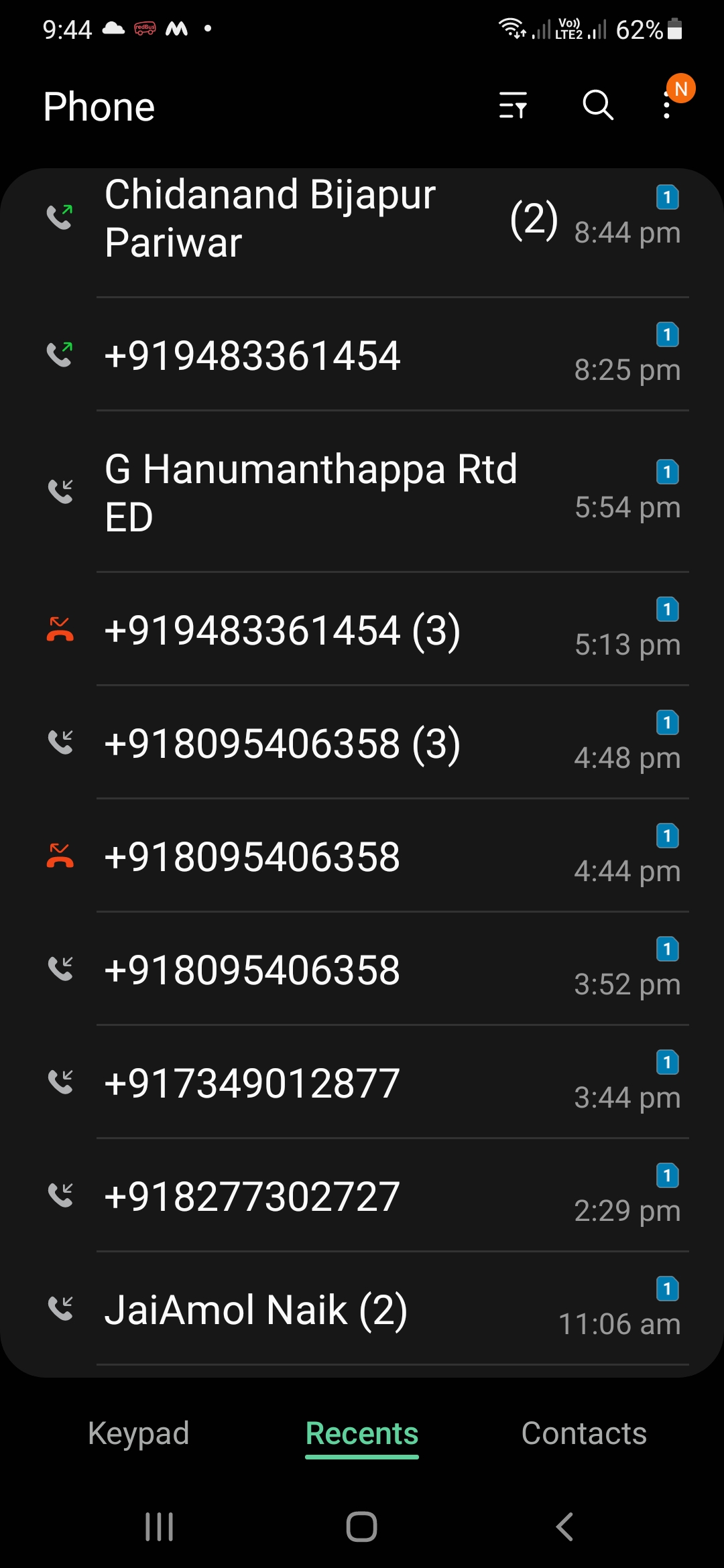Go to the home screen
Viewport: 724px width, 1568px height.
click(x=362, y=1527)
